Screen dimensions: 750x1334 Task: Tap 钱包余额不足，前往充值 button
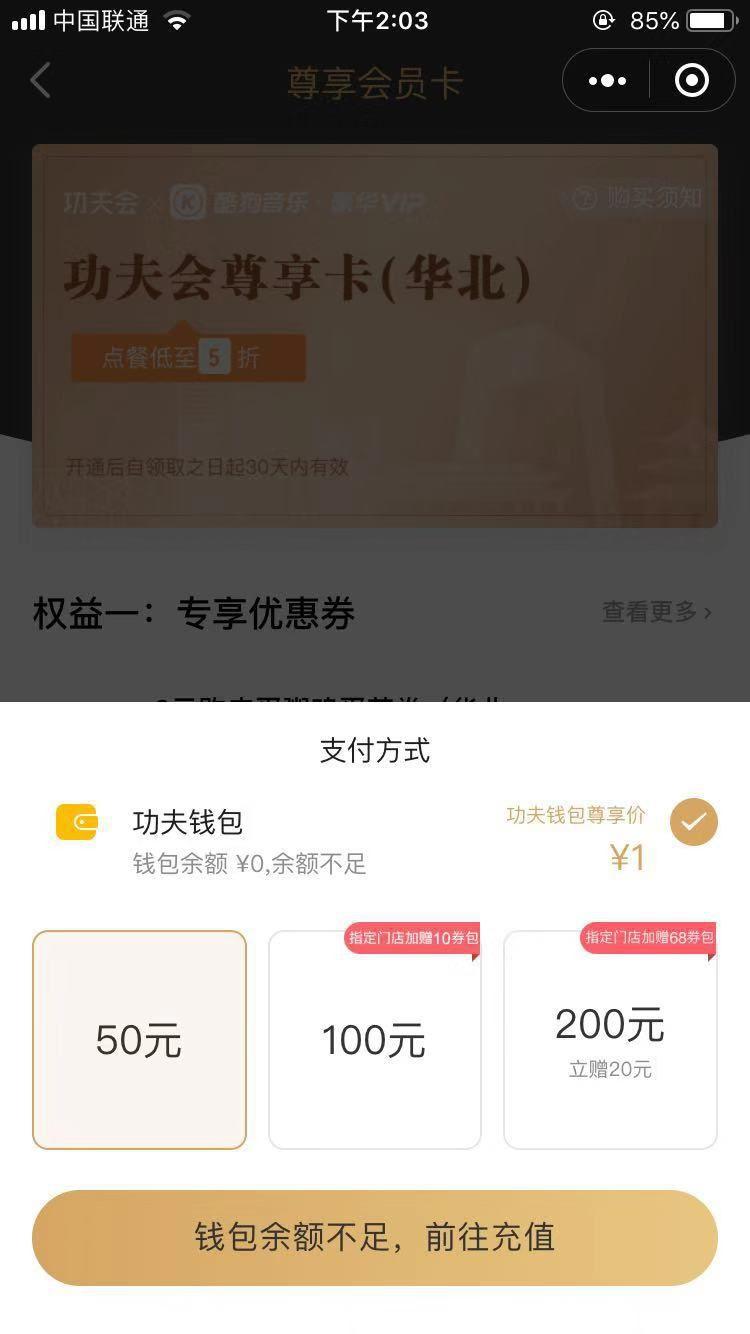[375, 1237]
